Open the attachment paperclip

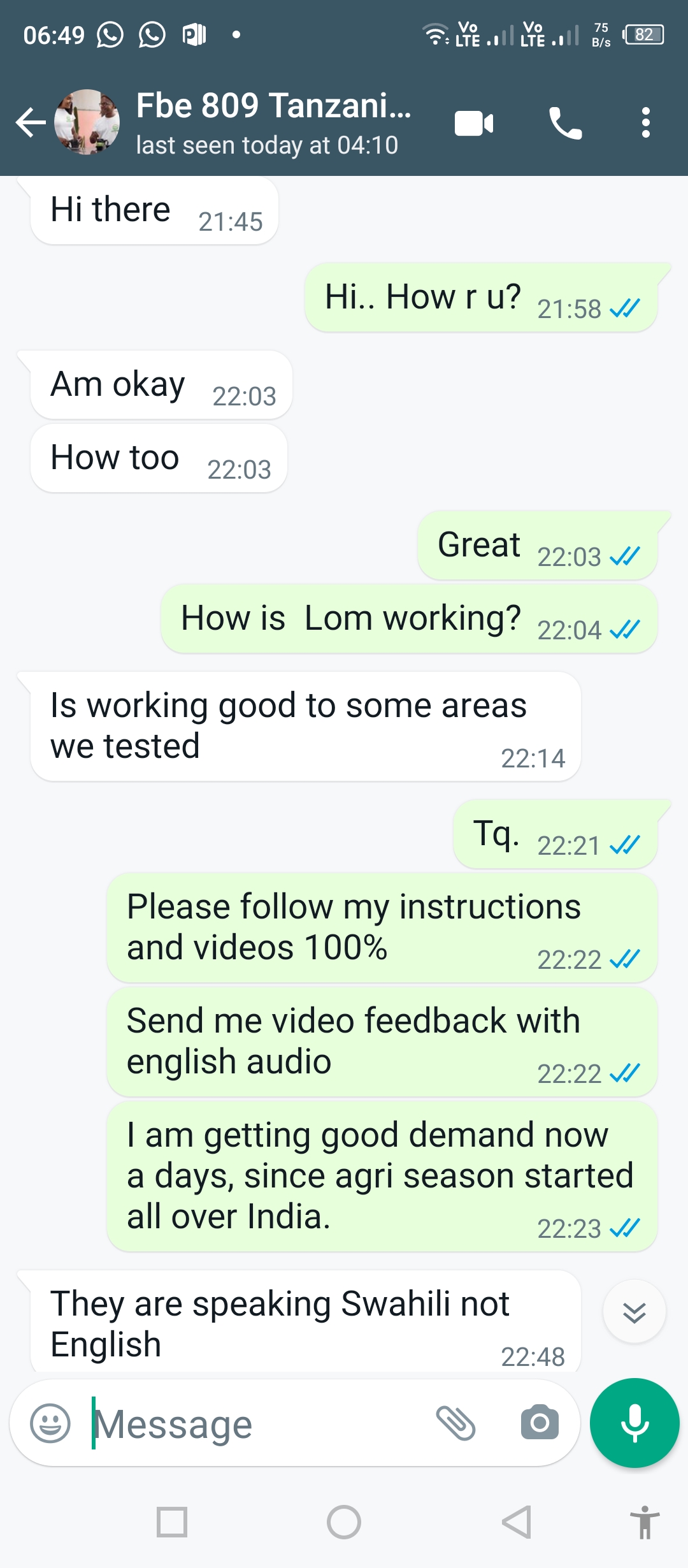point(455,1423)
